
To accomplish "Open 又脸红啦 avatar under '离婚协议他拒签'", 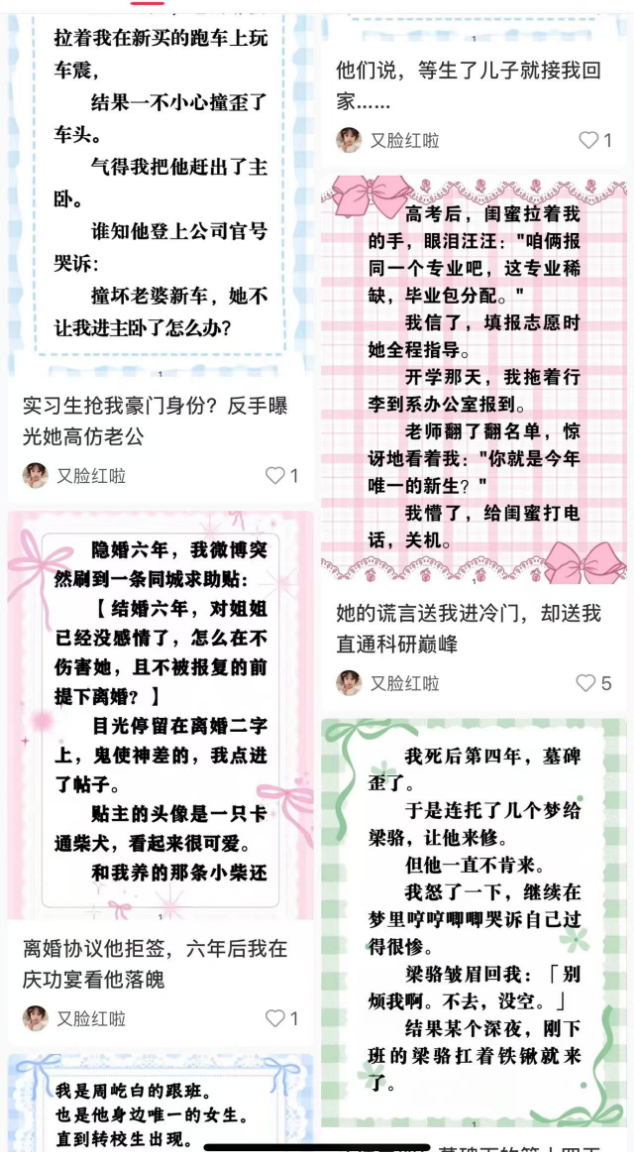I will coord(36,1018).
